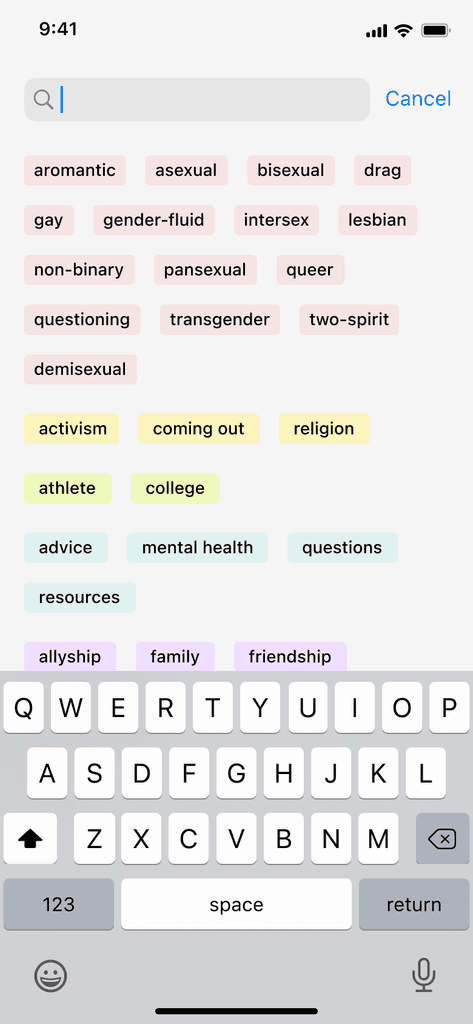Choose the bisexual tag chip
473x1024 pixels.
click(291, 170)
